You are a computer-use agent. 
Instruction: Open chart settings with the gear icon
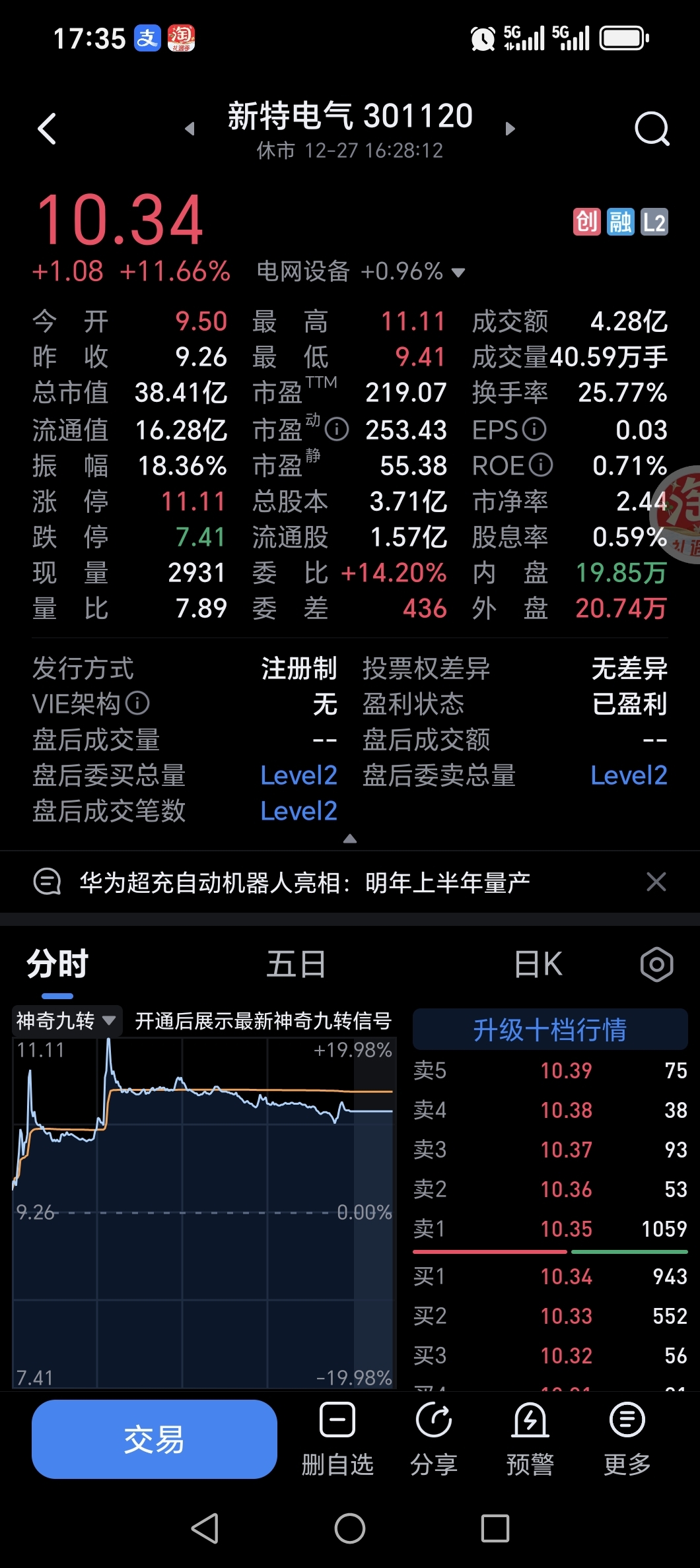pos(658,964)
